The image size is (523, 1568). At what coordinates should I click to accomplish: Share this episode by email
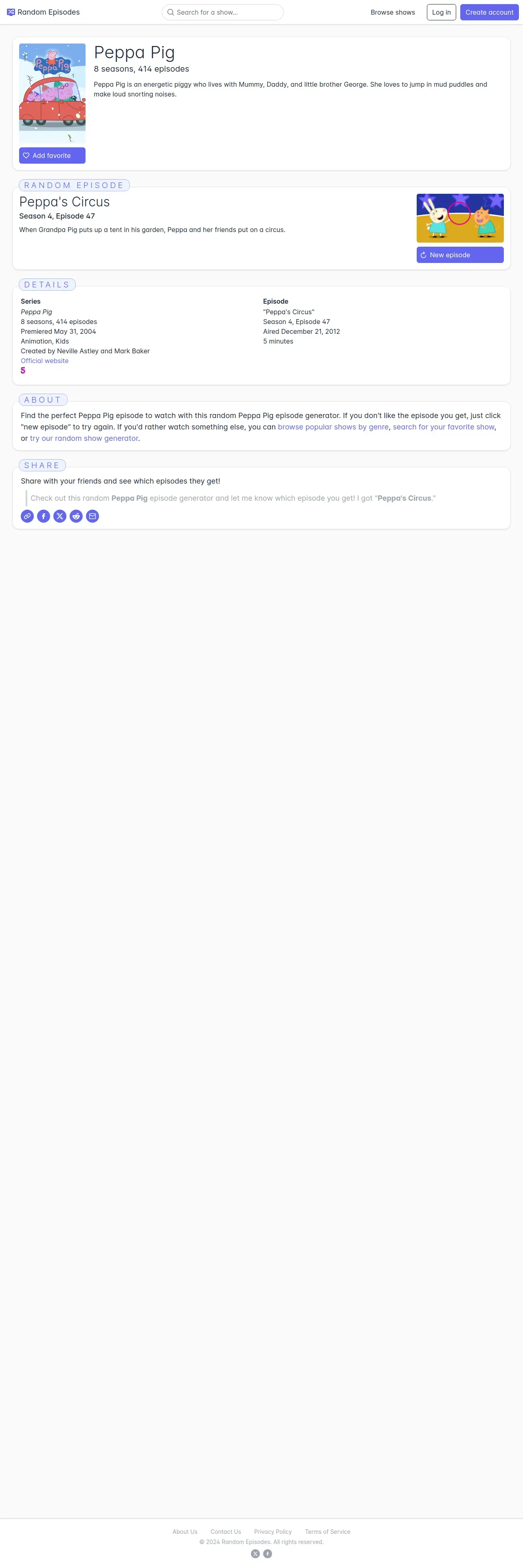[92, 516]
